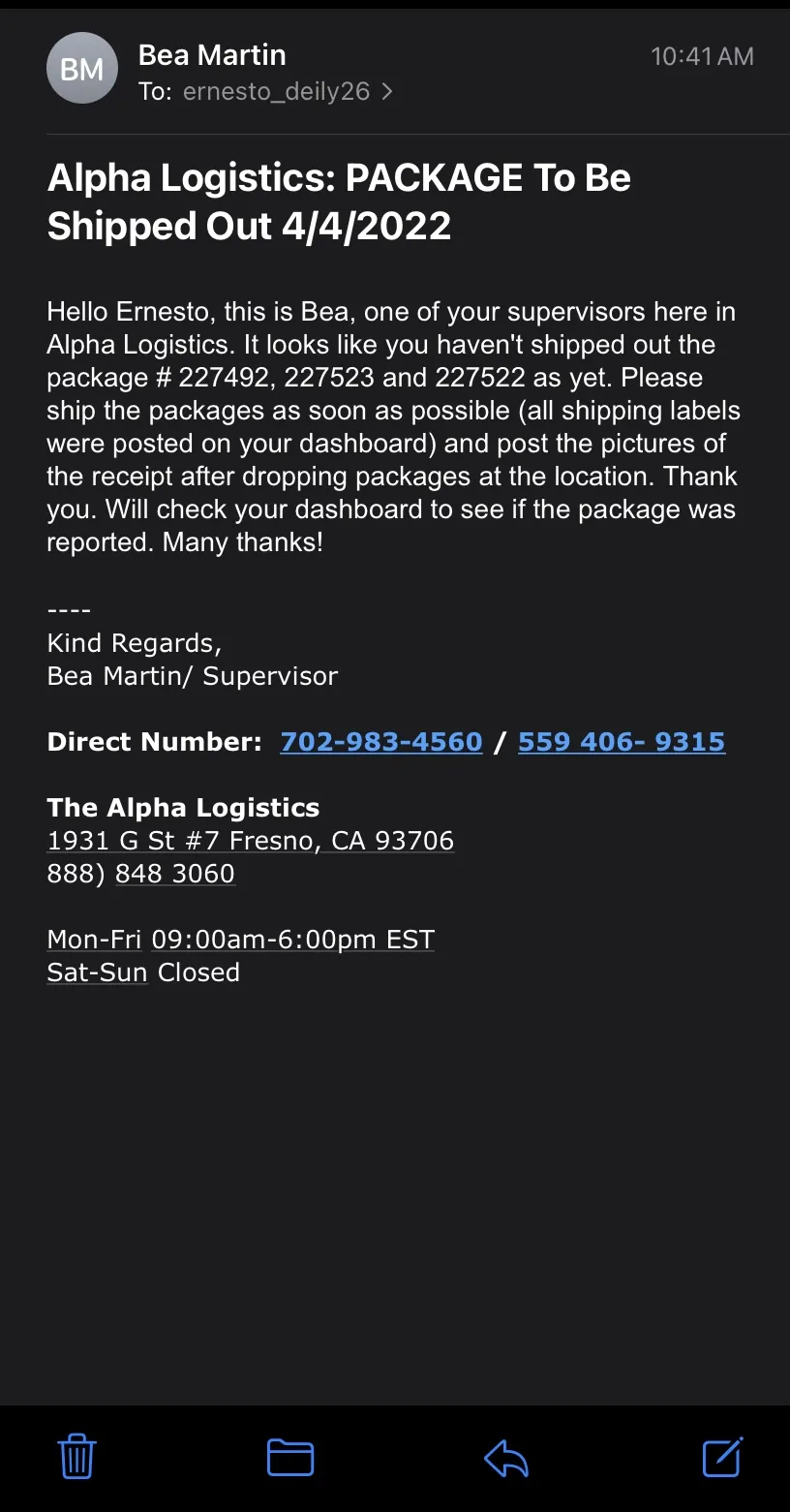Open sender Bea Martin's BM avatar
Screen dimensions: 790x1512
click(x=82, y=69)
